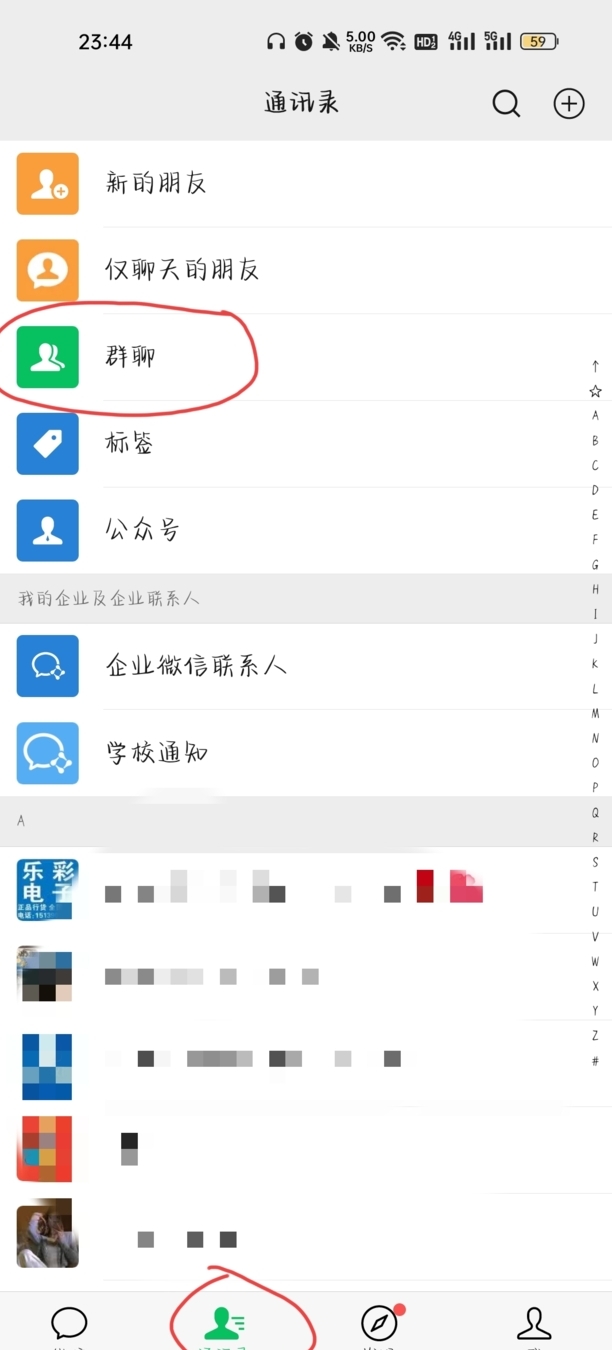612x1350 pixels.
Task: Switch to the chats tab
Action: (69, 1324)
